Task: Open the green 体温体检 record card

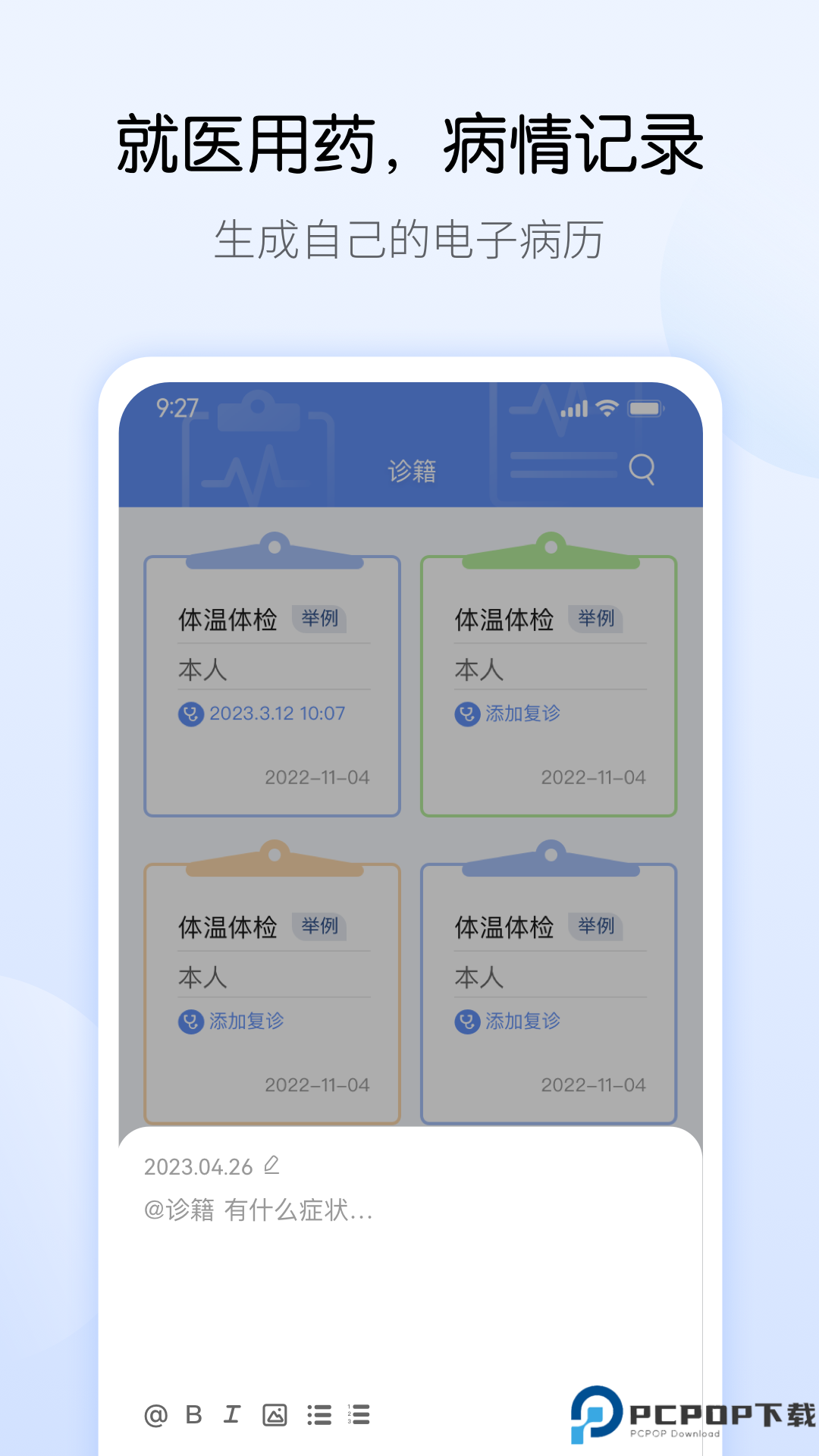Action: pyautogui.click(x=548, y=682)
